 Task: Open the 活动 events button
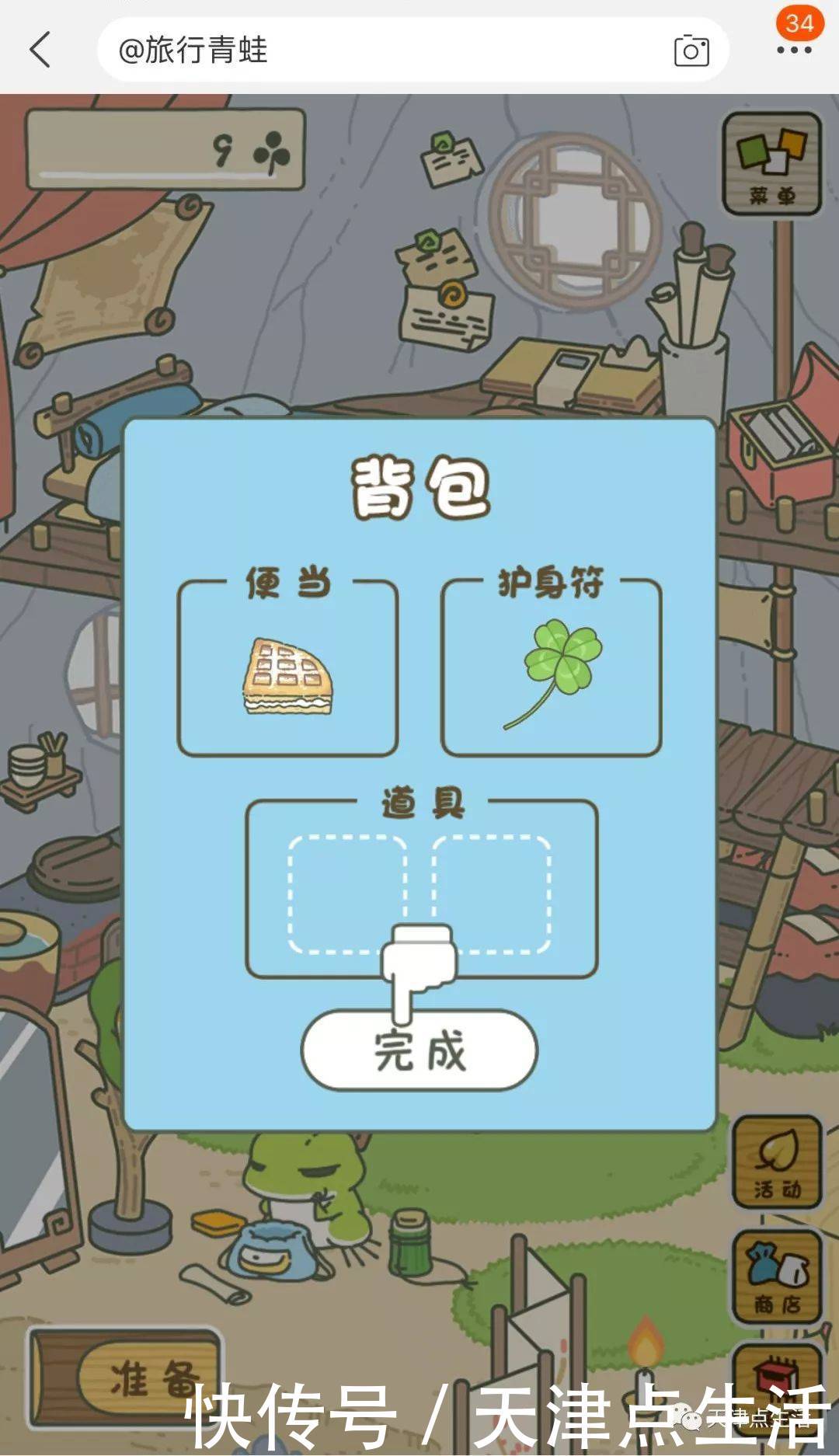(777, 1162)
